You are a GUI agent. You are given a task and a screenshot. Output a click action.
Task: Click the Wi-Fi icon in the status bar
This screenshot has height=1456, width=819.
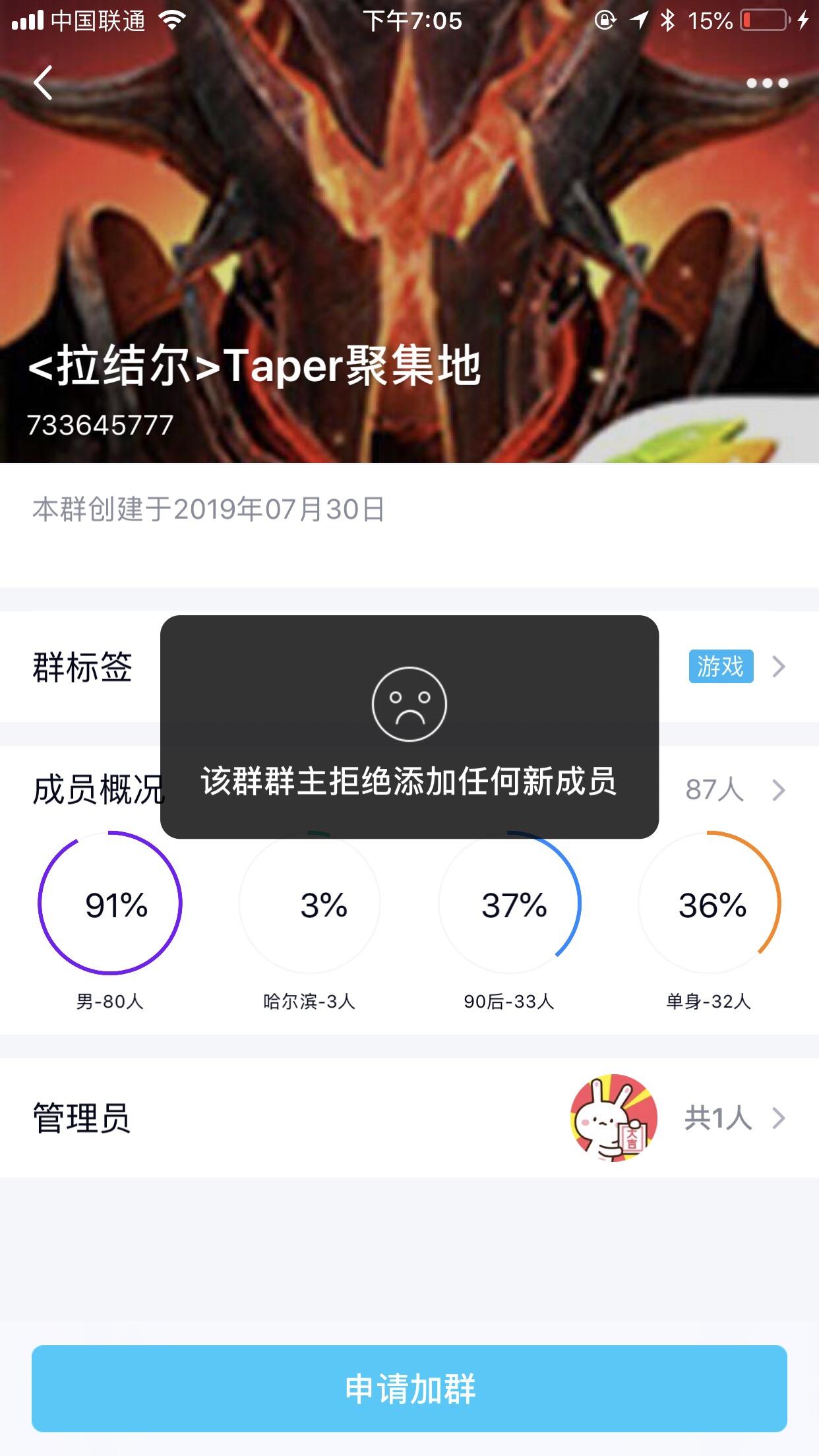[172, 20]
